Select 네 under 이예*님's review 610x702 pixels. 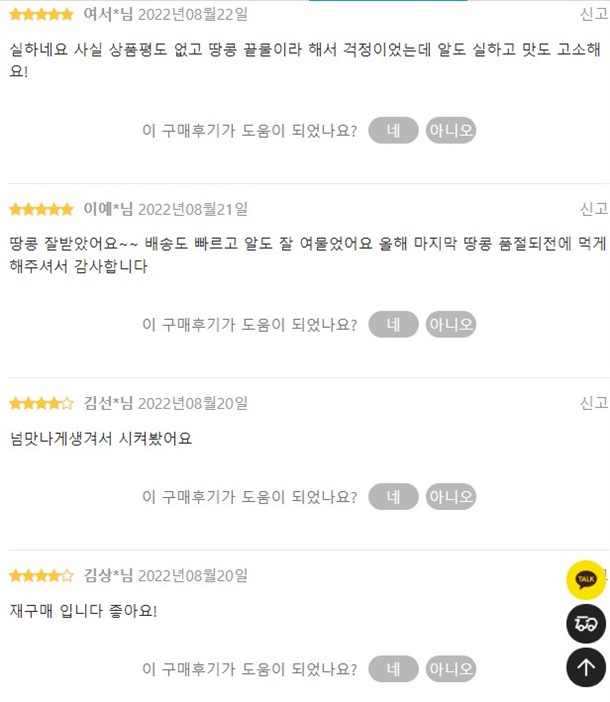click(x=393, y=324)
